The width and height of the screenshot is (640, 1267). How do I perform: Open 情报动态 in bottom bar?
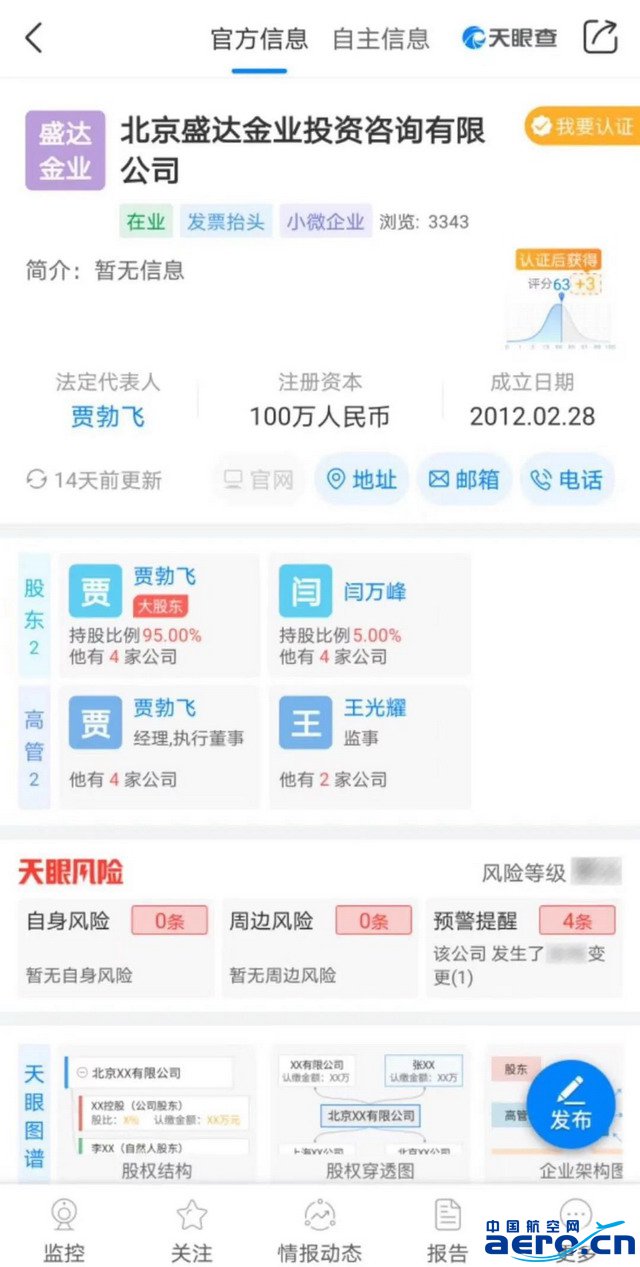pyautogui.click(x=319, y=1230)
